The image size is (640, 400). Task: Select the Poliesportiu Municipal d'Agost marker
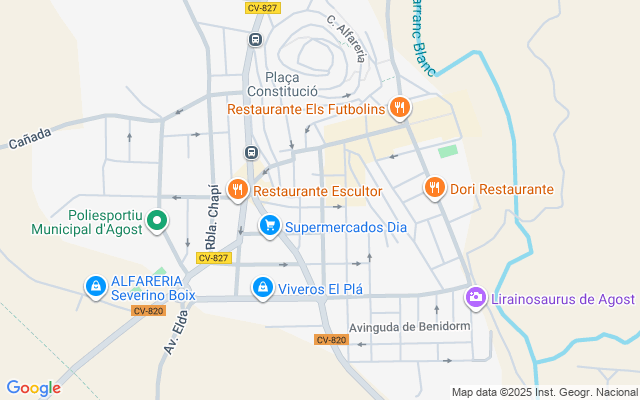tap(157, 221)
